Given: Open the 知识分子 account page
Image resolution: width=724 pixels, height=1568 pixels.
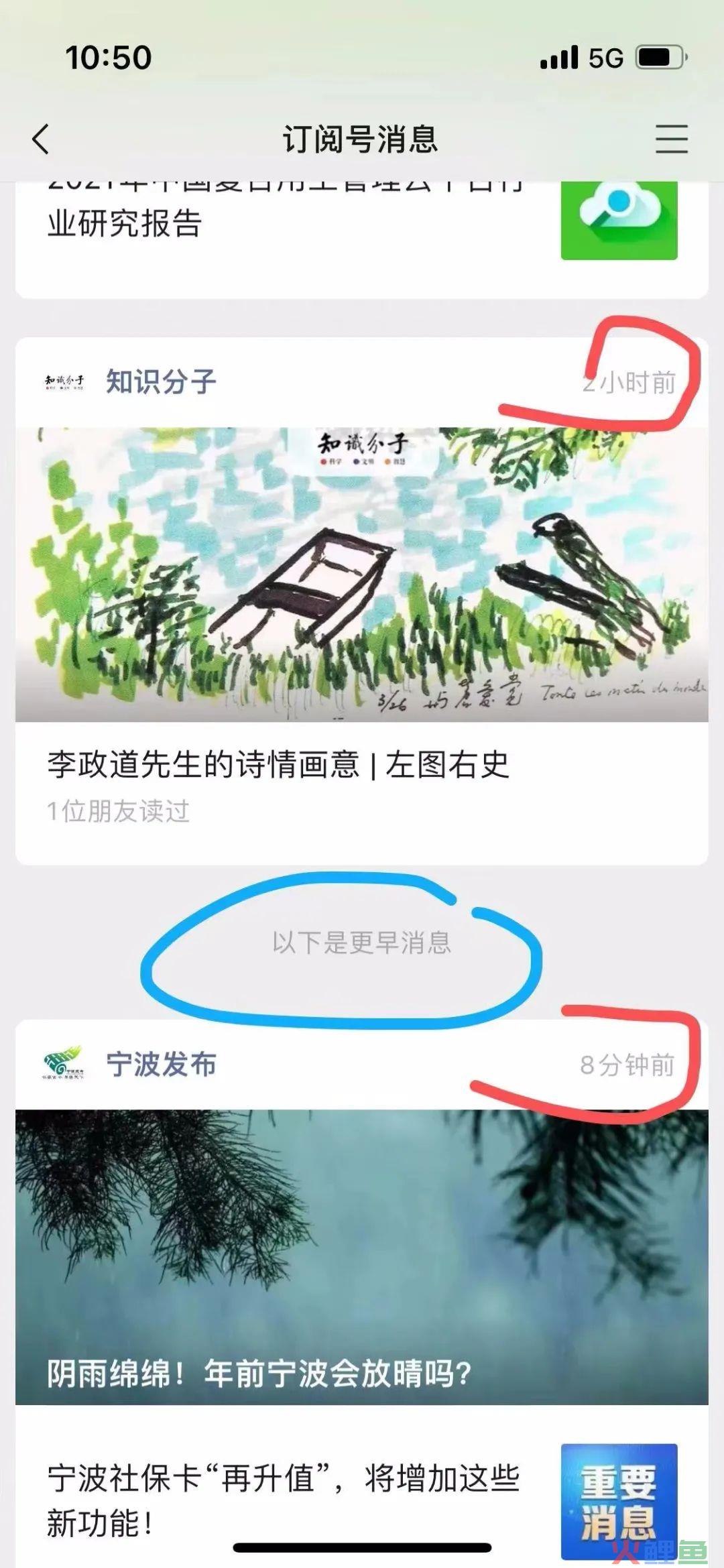Looking at the screenshot, I should click(161, 382).
